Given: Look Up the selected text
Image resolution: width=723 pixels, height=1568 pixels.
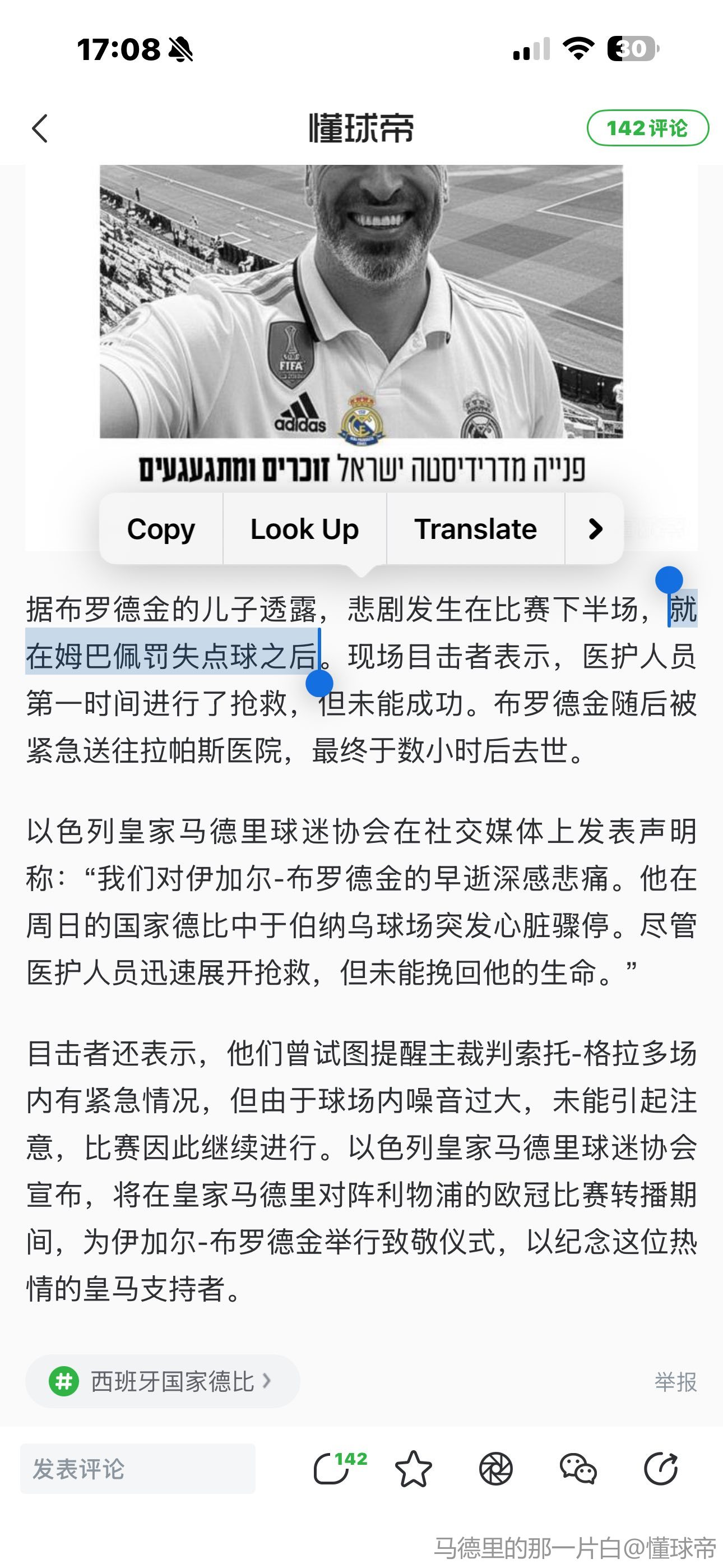Looking at the screenshot, I should click(x=304, y=529).
